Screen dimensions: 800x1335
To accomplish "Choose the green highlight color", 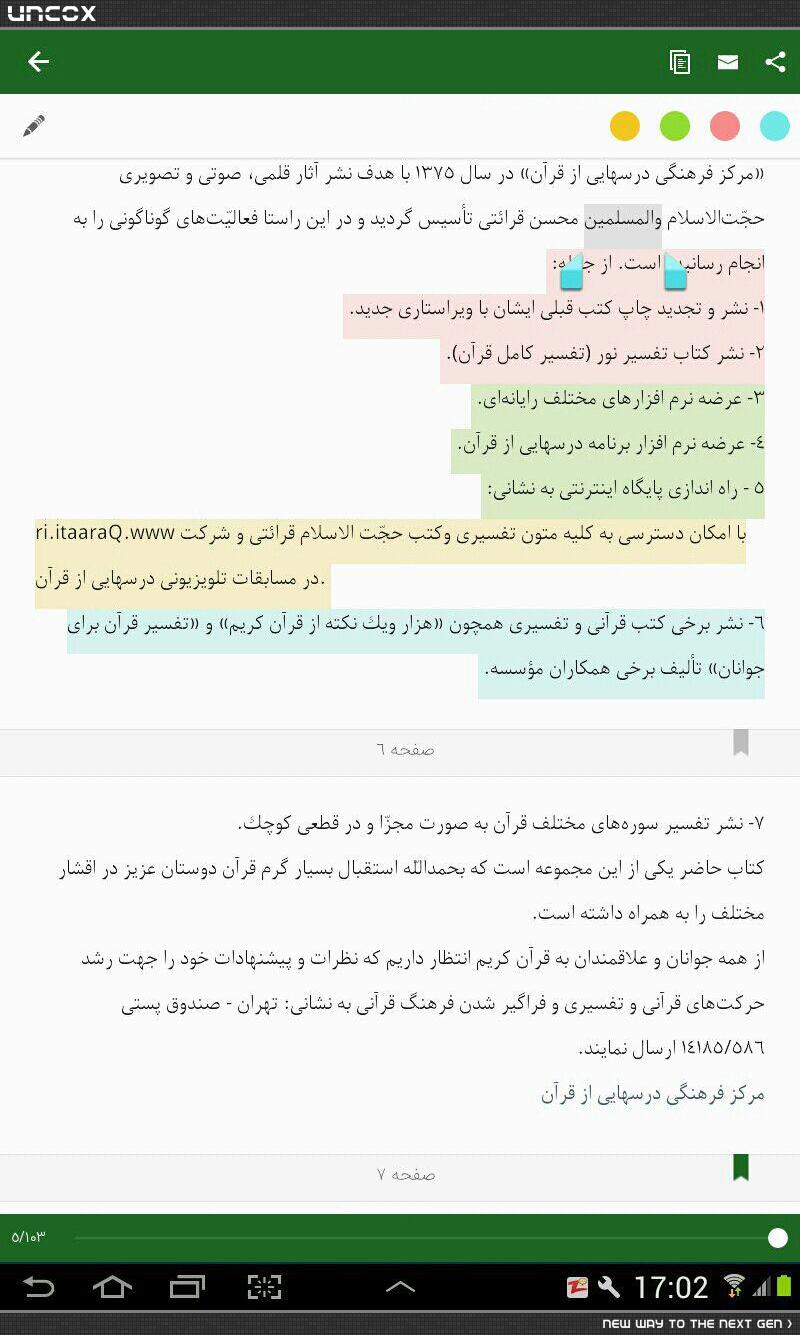I will point(675,126).
